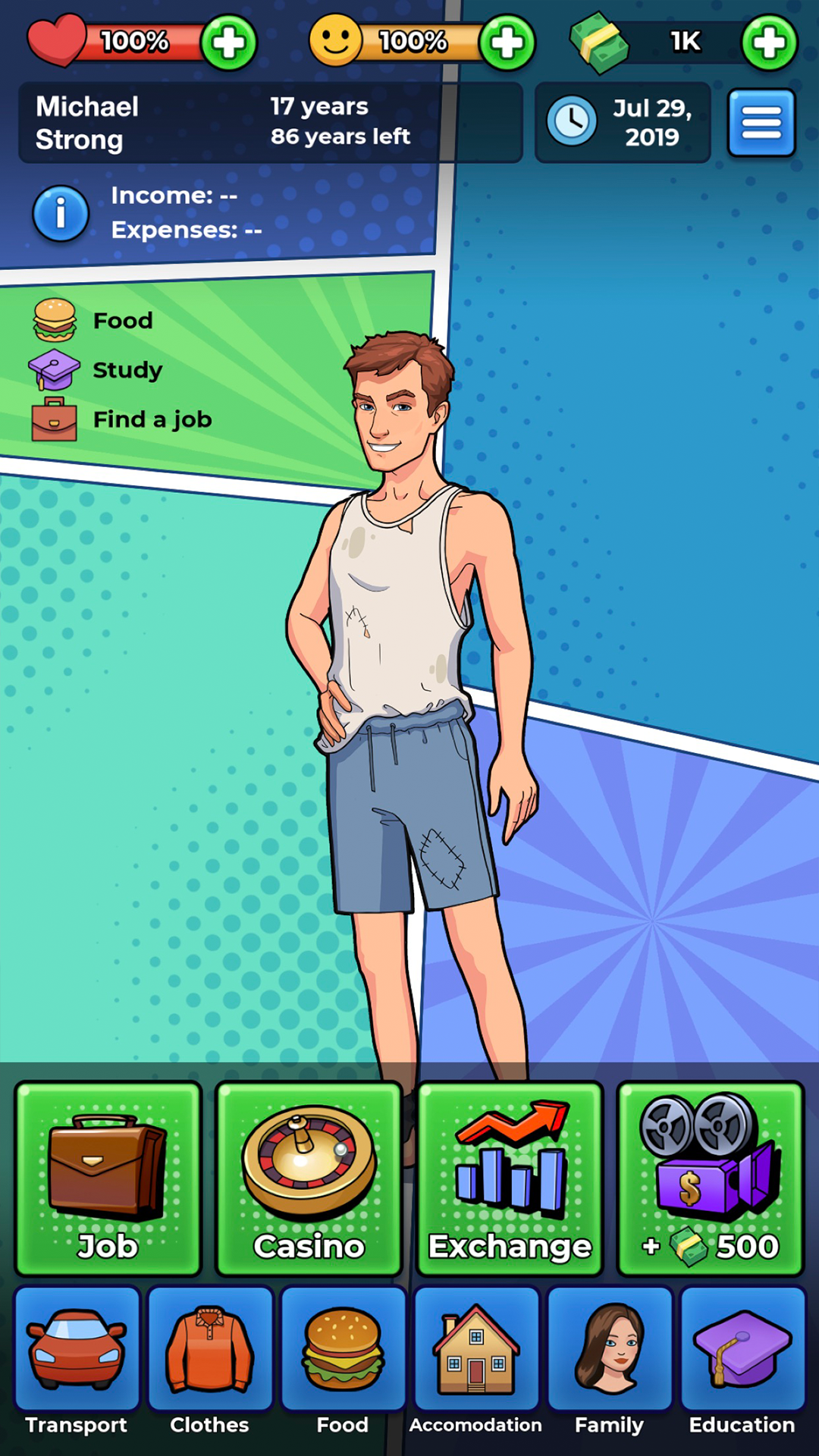Switch to the Clothes tab

coord(209,1361)
